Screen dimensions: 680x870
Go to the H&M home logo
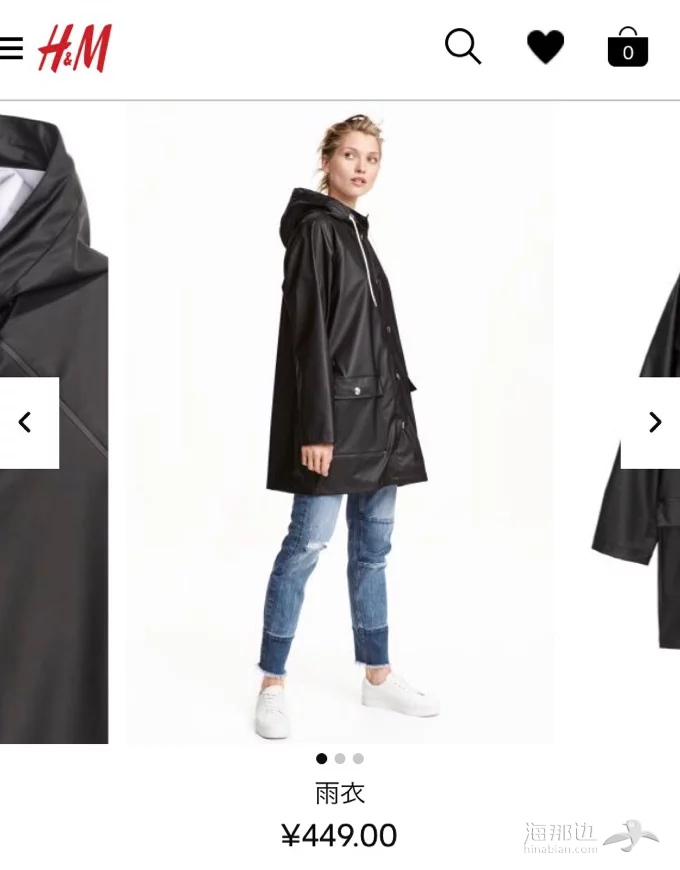(x=75, y=48)
